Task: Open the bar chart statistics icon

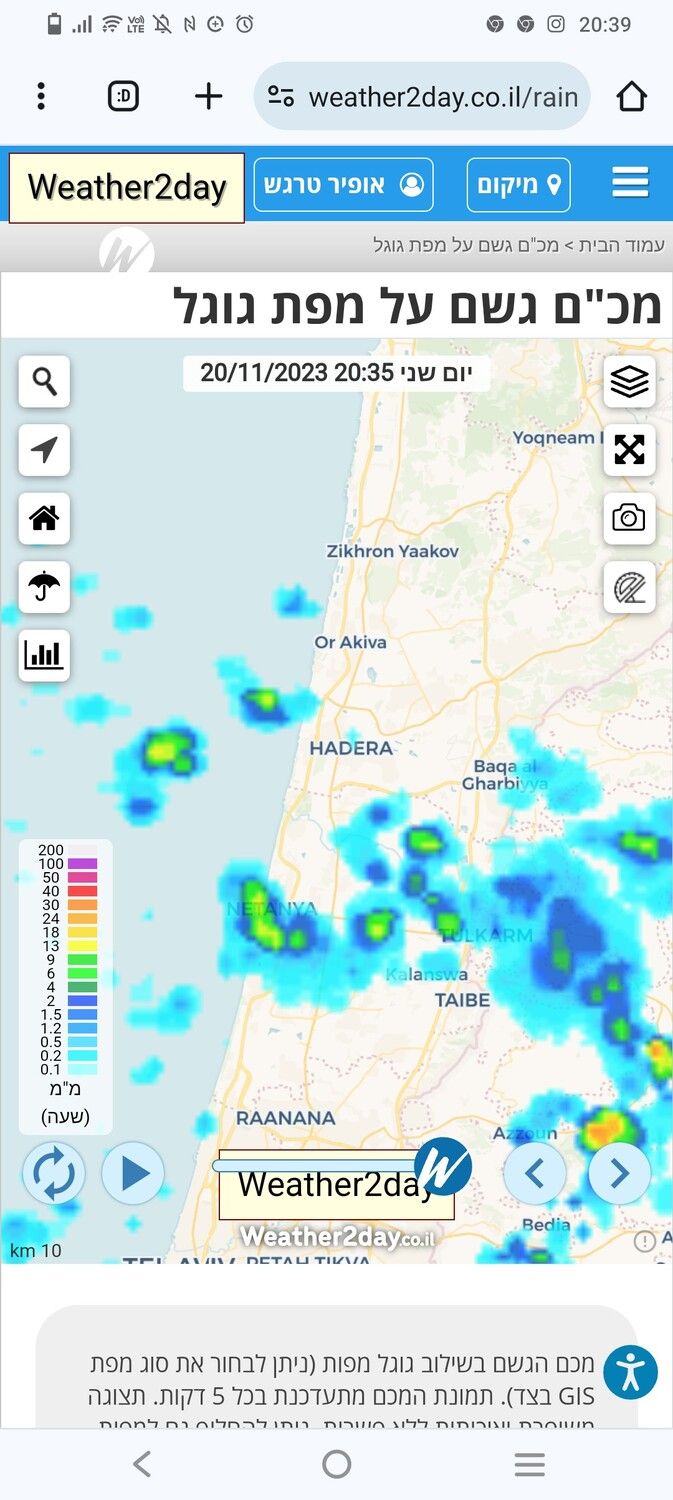Action: point(44,655)
